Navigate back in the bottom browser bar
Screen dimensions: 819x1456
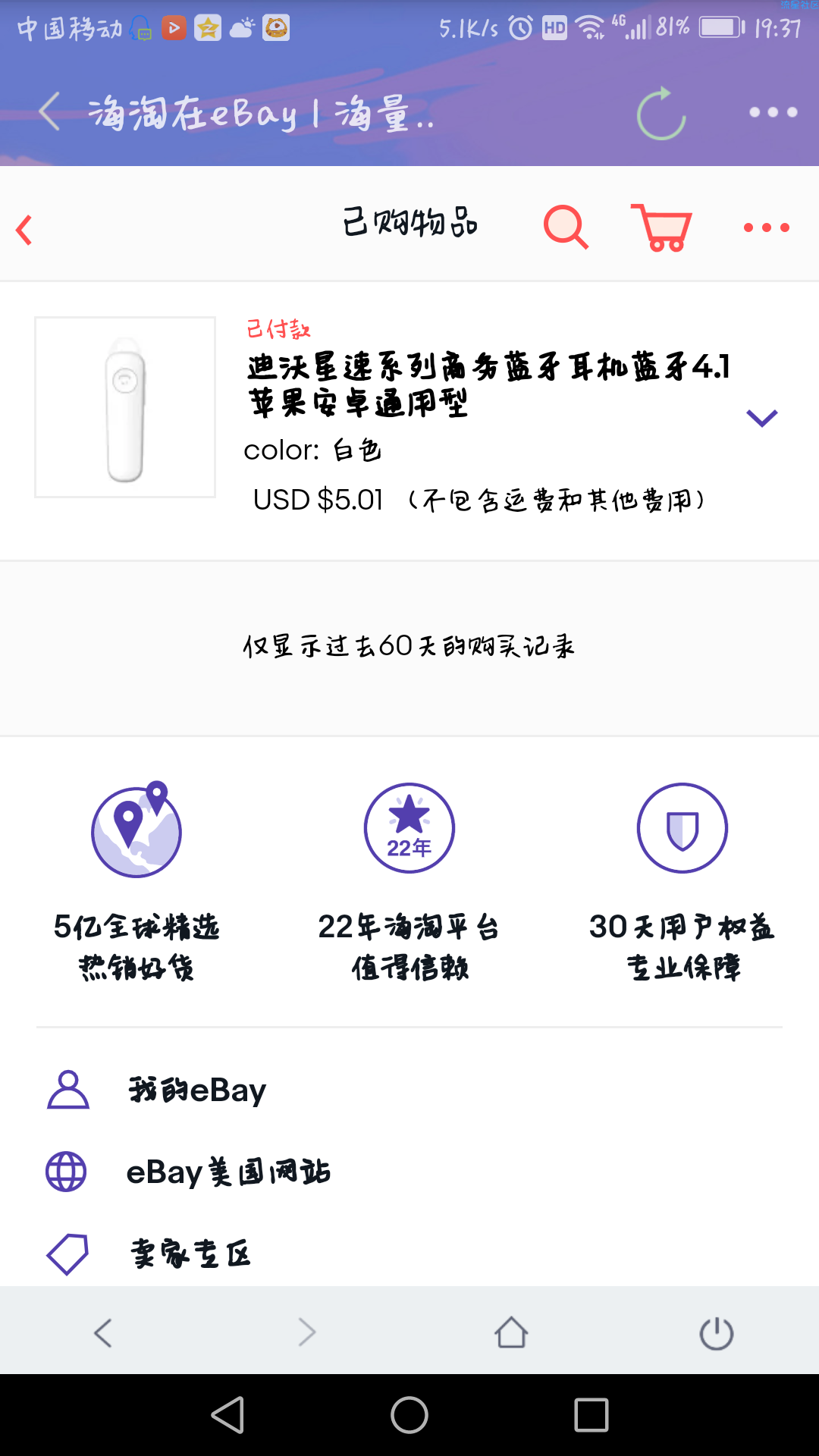point(103,1332)
